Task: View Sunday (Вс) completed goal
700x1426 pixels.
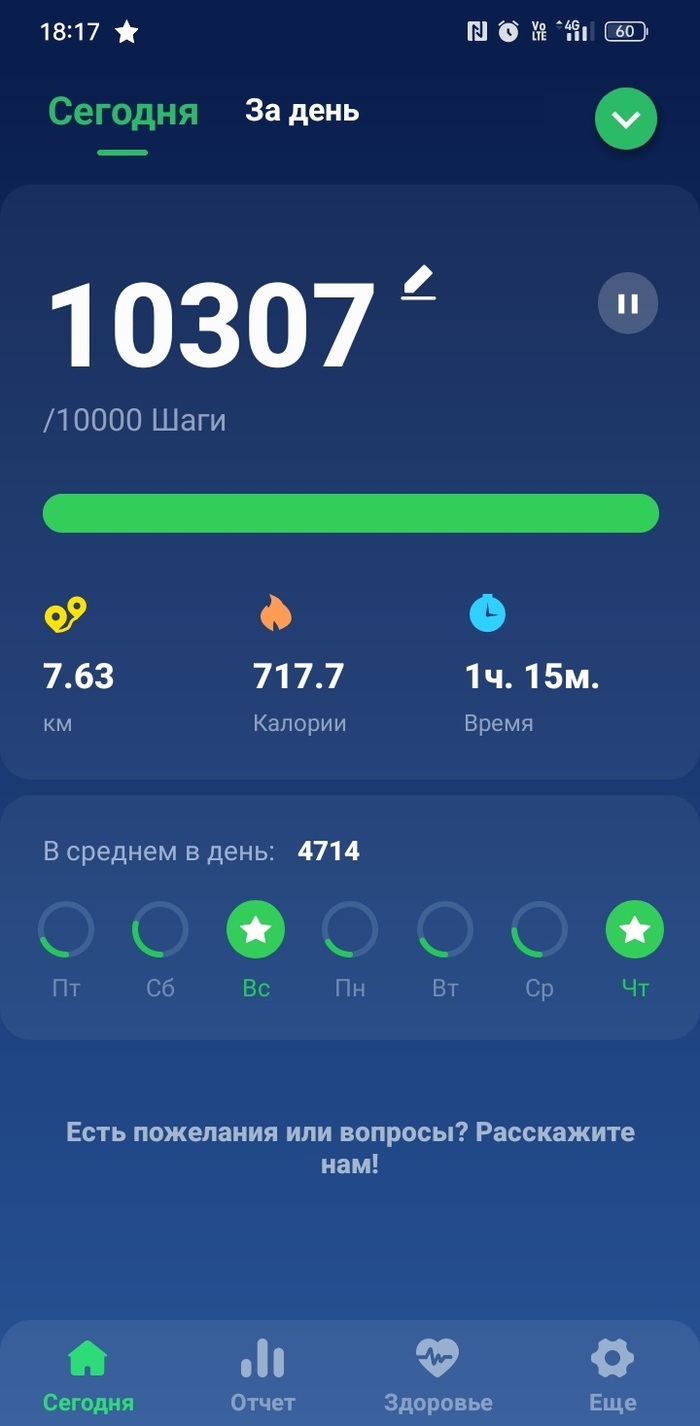Action: click(256, 930)
